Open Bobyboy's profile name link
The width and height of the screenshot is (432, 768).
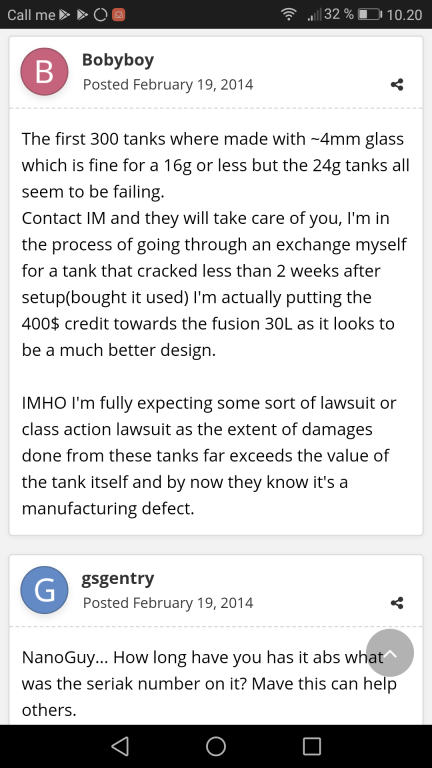(x=118, y=60)
